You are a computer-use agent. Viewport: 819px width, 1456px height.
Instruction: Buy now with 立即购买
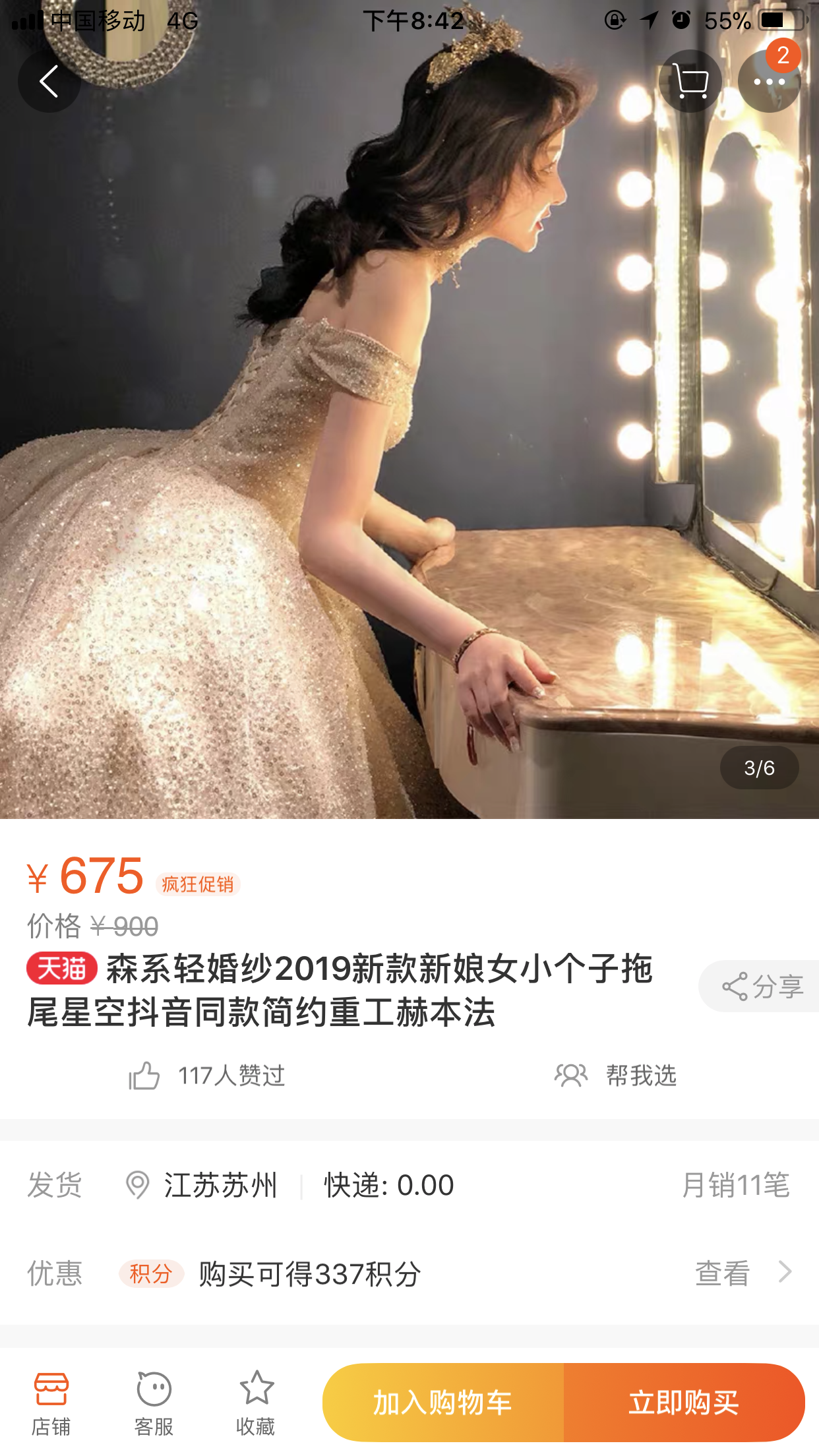684,1403
